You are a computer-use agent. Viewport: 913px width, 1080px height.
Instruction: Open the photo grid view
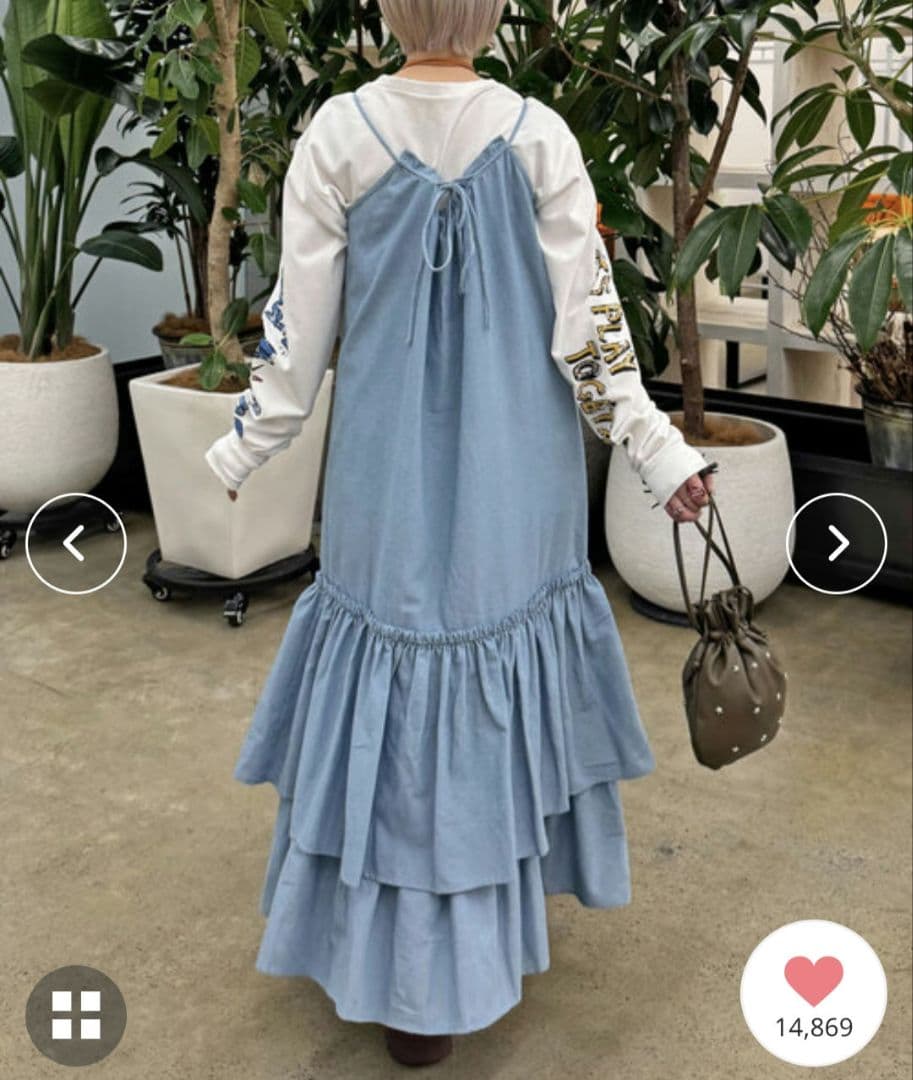click(76, 1014)
